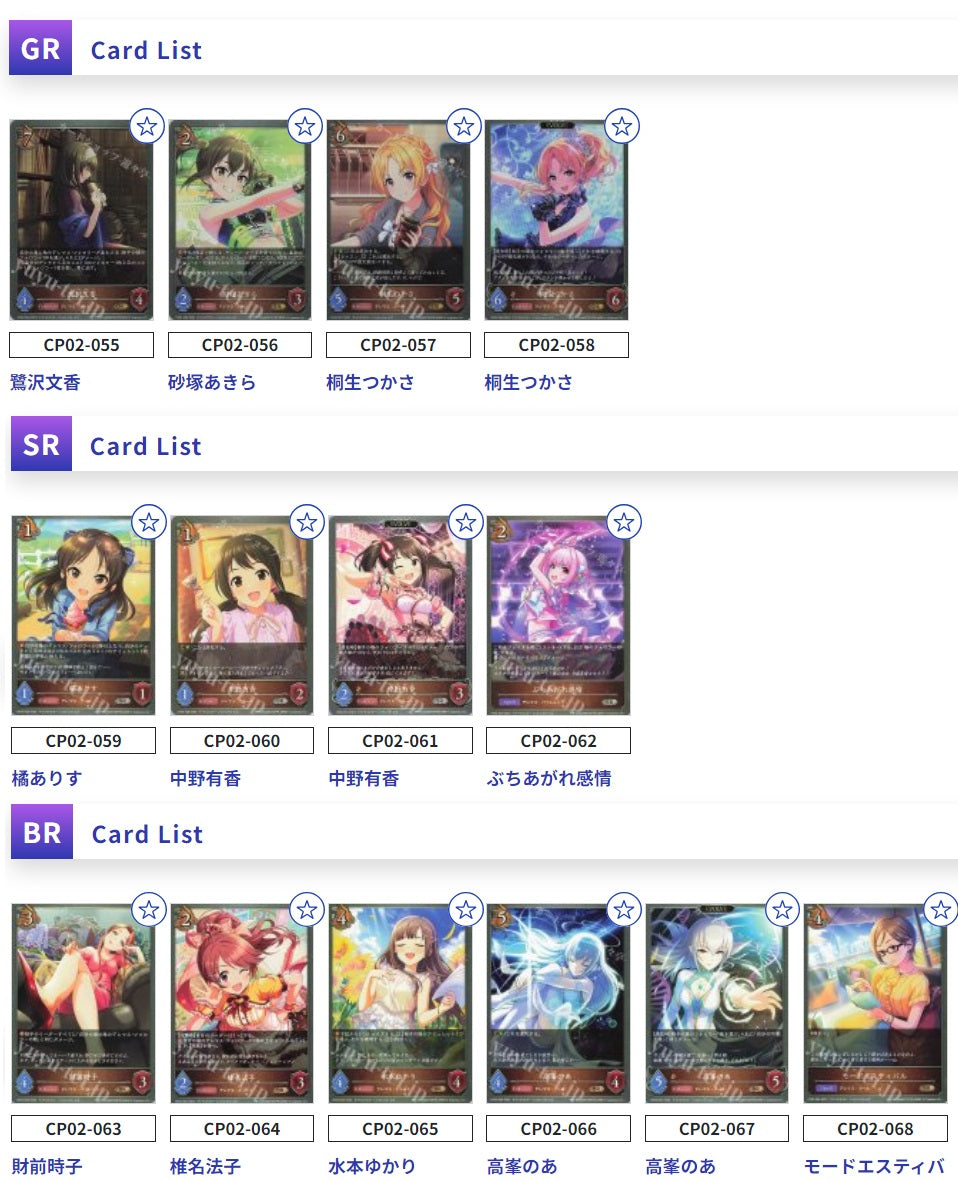958x1181 pixels.
Task: Click the star icon on card CP02-063
Action: click(148, 910)
